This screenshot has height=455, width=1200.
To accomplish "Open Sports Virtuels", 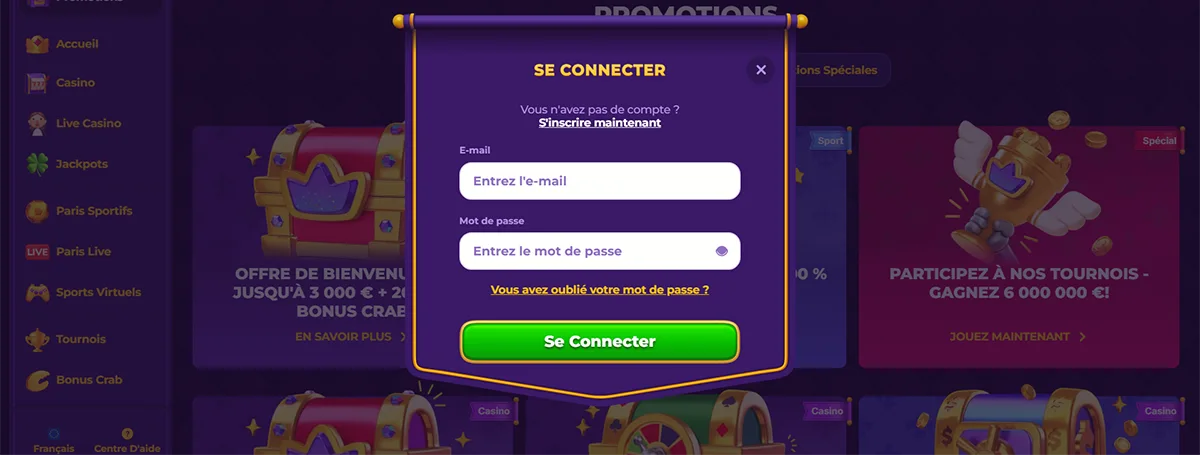I will [97, 292].
